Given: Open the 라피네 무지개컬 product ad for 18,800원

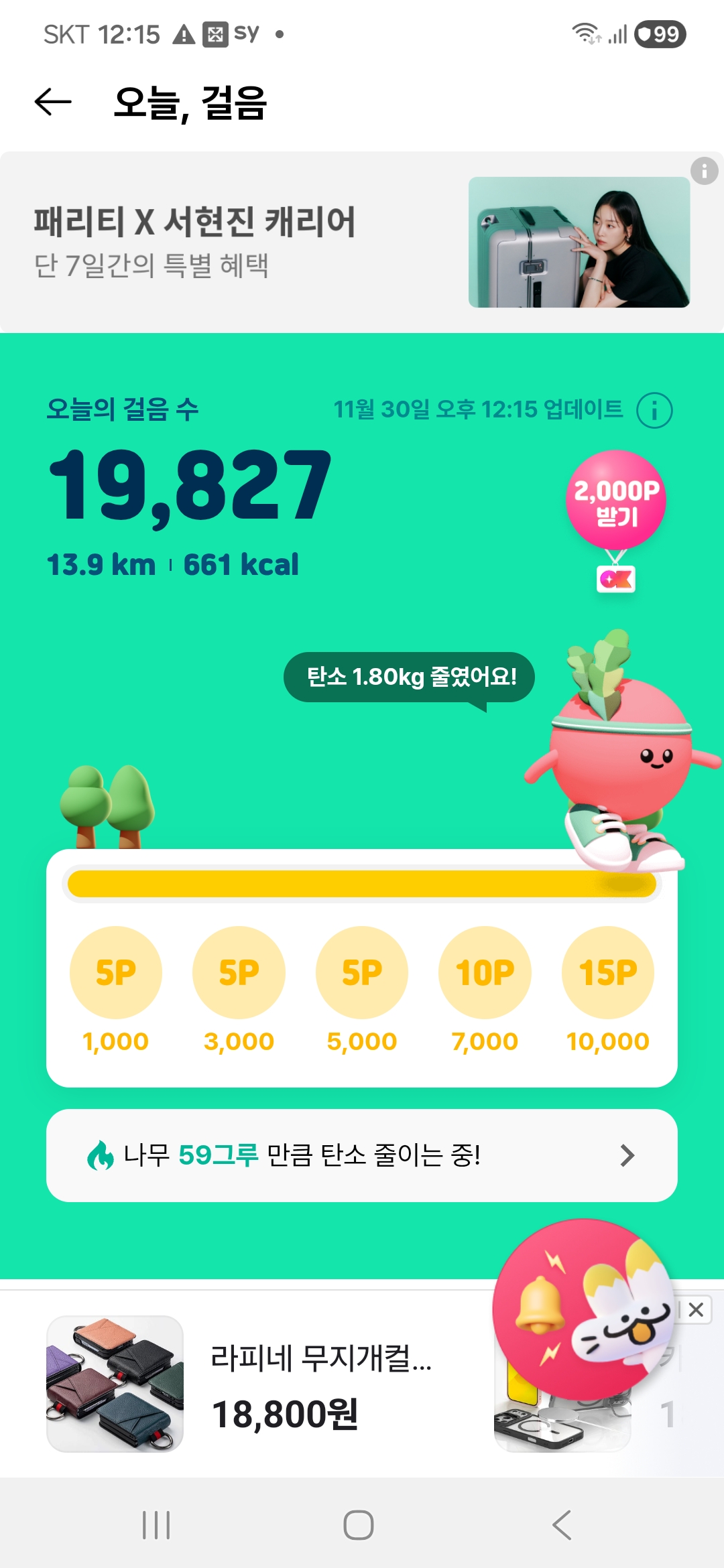Looking at the screenshot, I should [268, 1384].
